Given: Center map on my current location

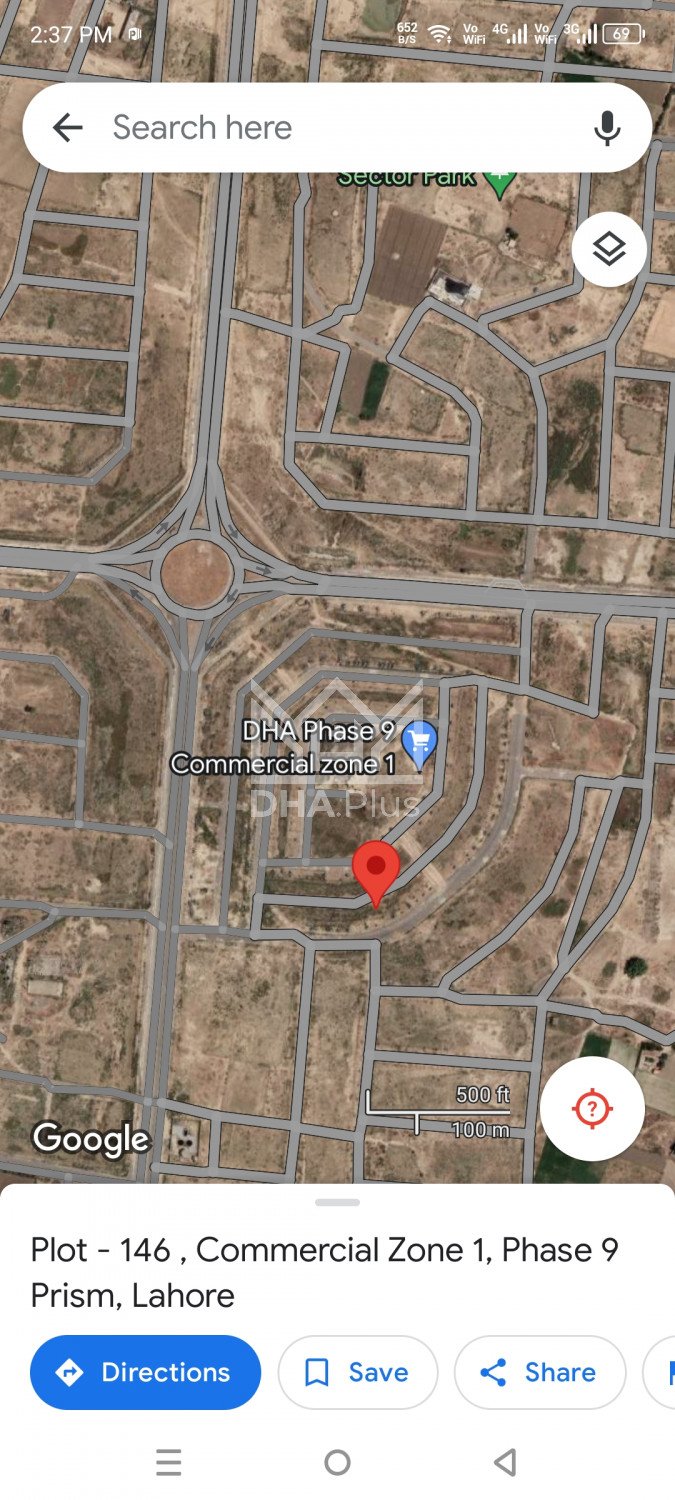Looking at the screenshot, I should point(592,1108).
